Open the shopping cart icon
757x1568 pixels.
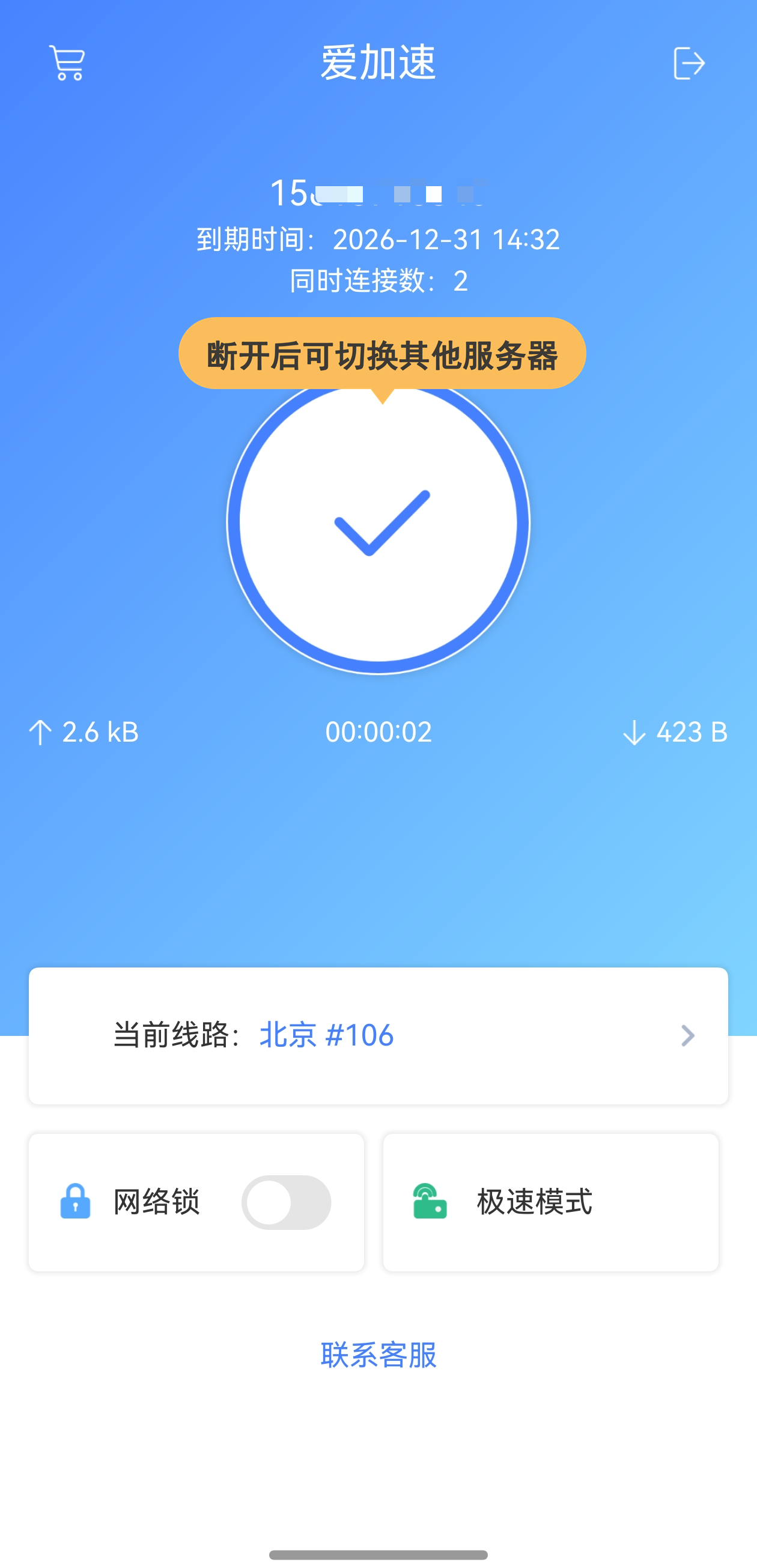[67, 62]
